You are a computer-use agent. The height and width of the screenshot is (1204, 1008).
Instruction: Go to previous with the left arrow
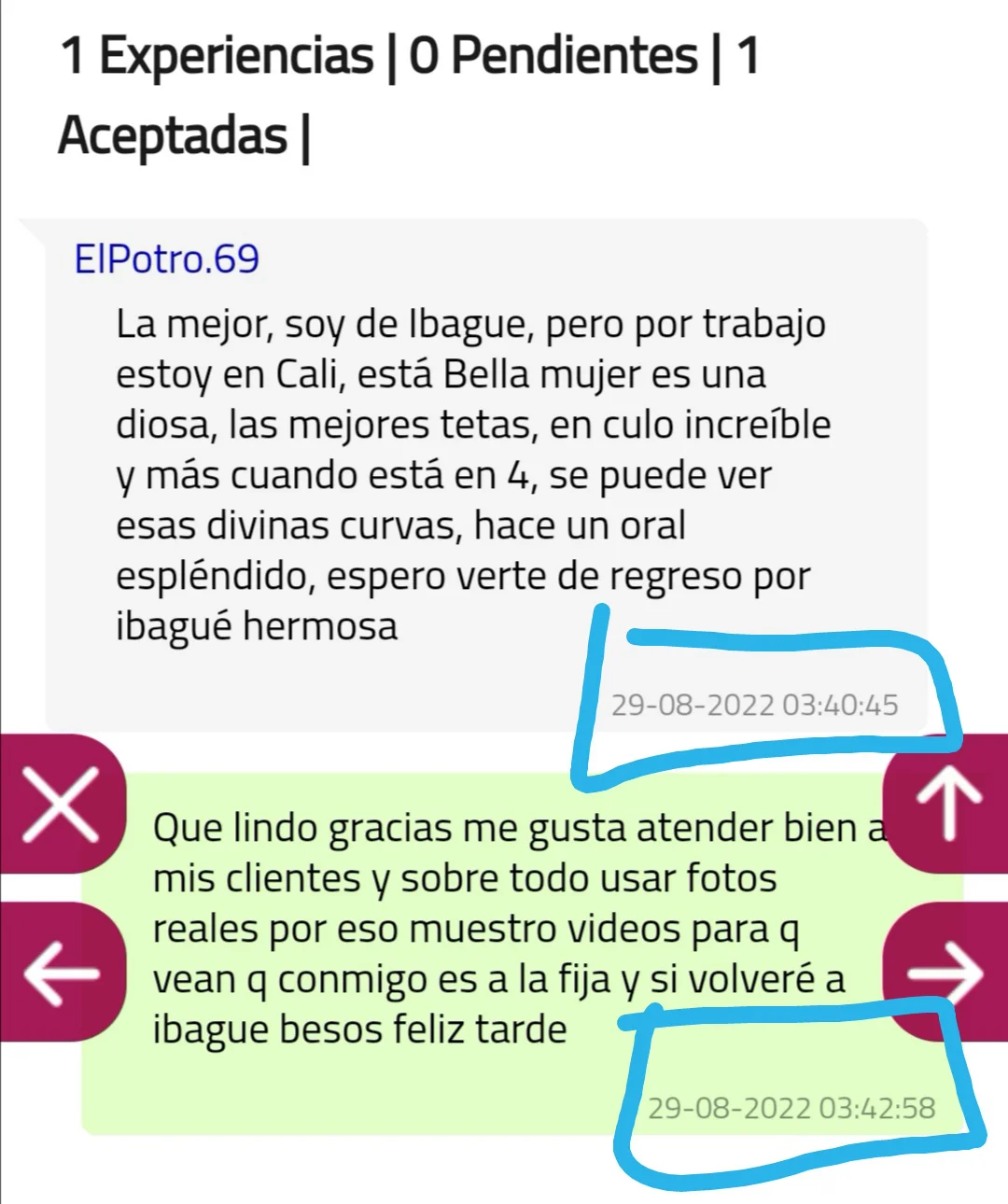pyautogui.click(x=62, y=972)
